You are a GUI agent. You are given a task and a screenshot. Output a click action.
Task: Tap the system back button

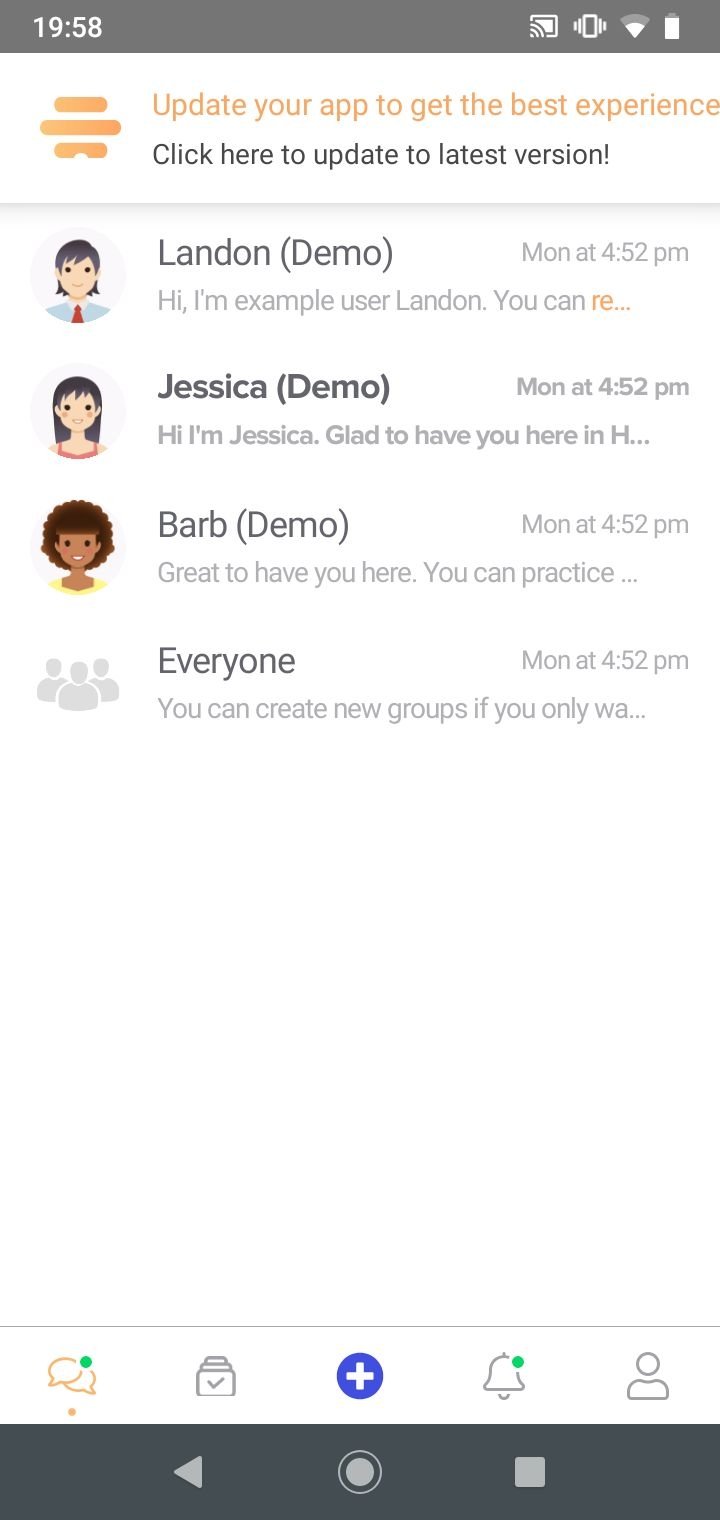tap(188, 1471)
